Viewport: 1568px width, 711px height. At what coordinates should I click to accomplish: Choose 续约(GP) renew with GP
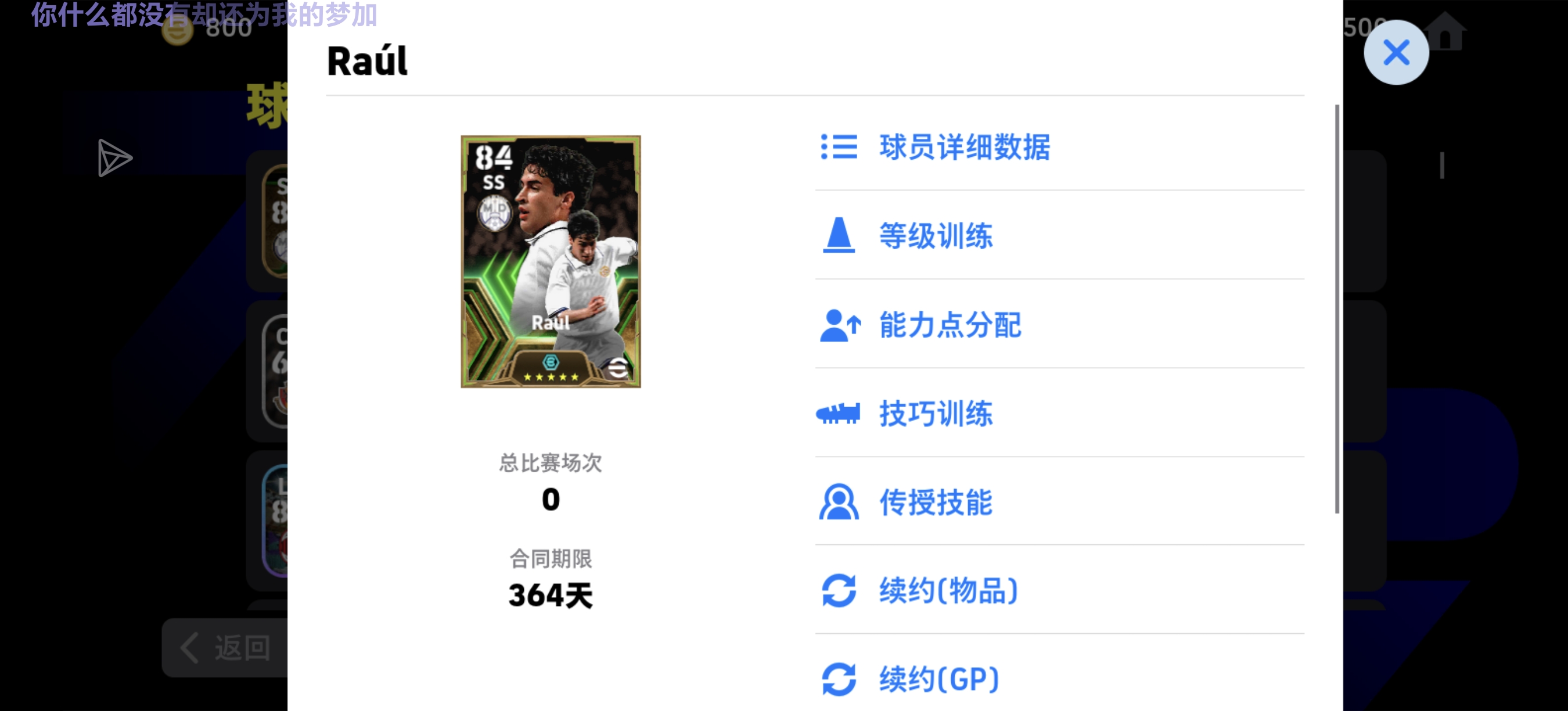click(x=938, y=678)
